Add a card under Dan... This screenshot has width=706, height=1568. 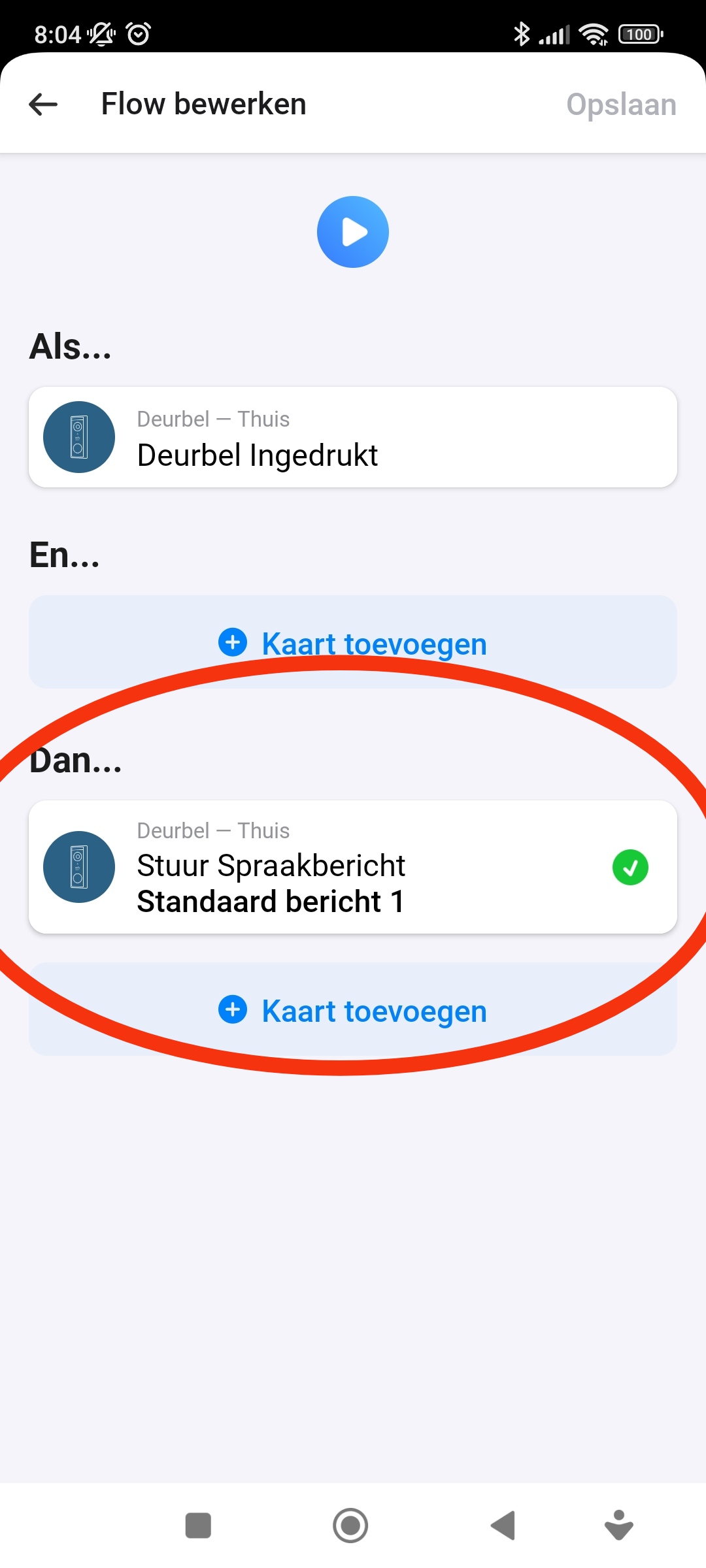point(353,1010)
